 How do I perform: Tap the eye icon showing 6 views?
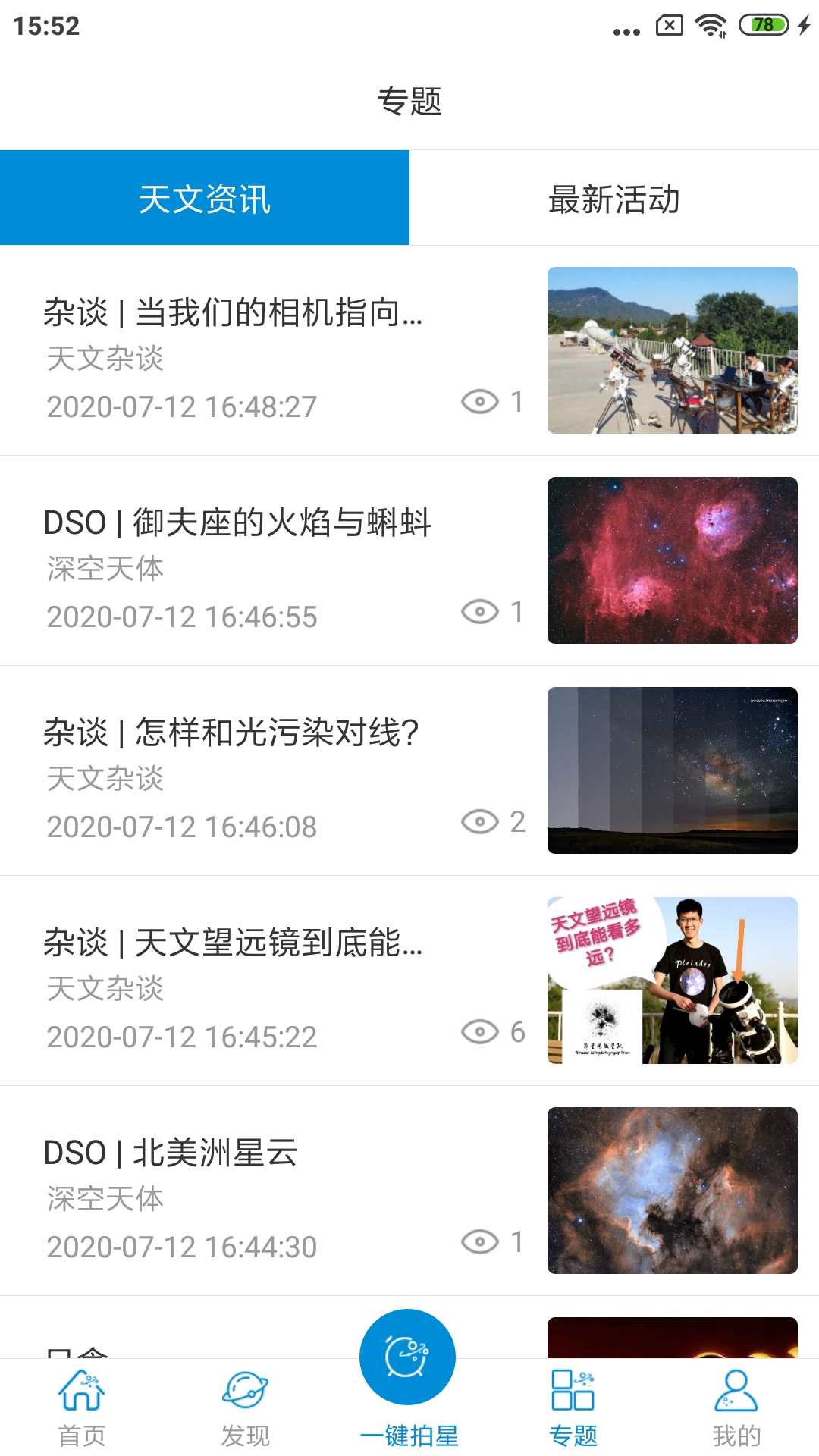pos(479,1031)
